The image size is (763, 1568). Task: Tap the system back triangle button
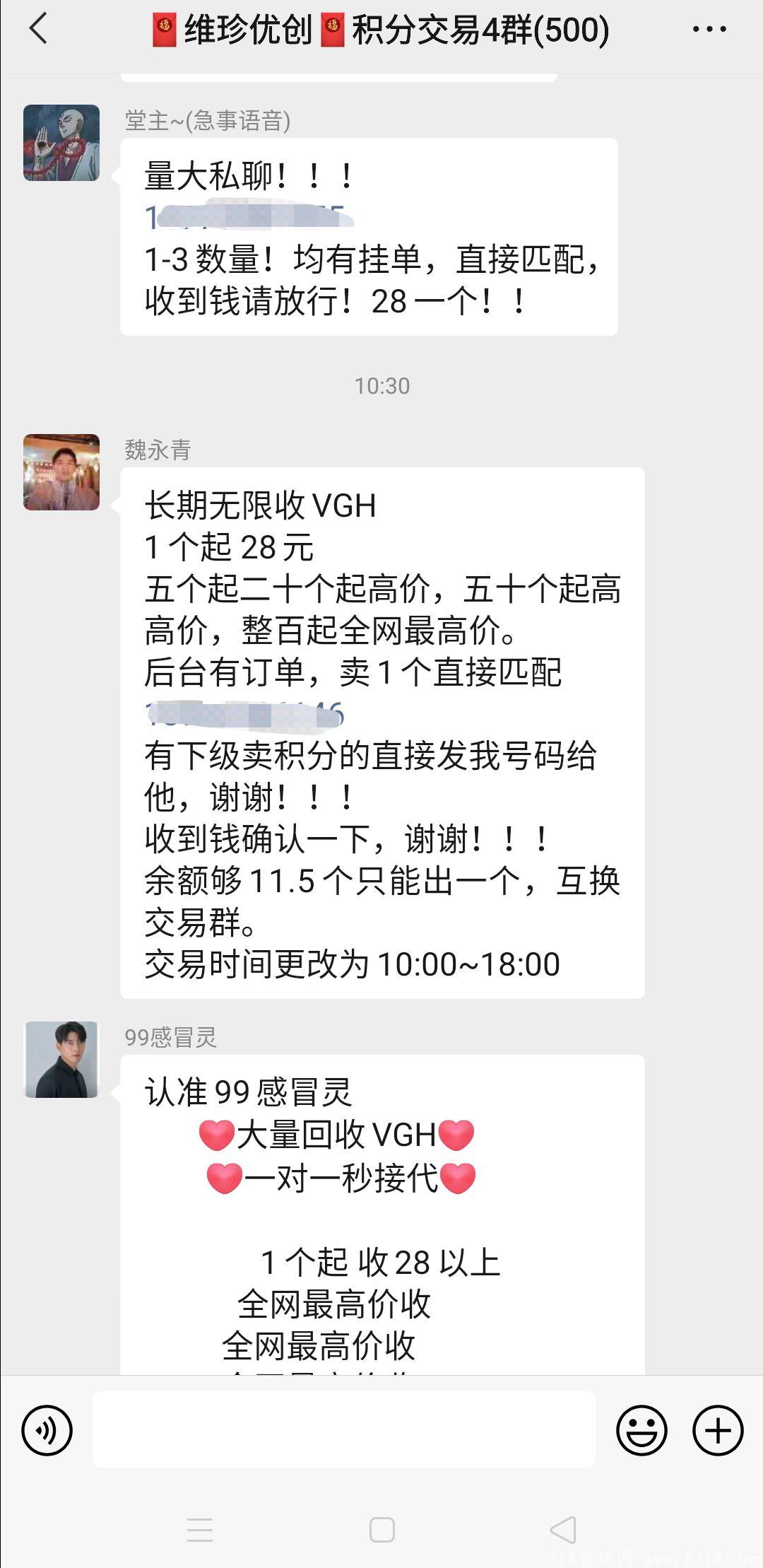[563, 1530]
